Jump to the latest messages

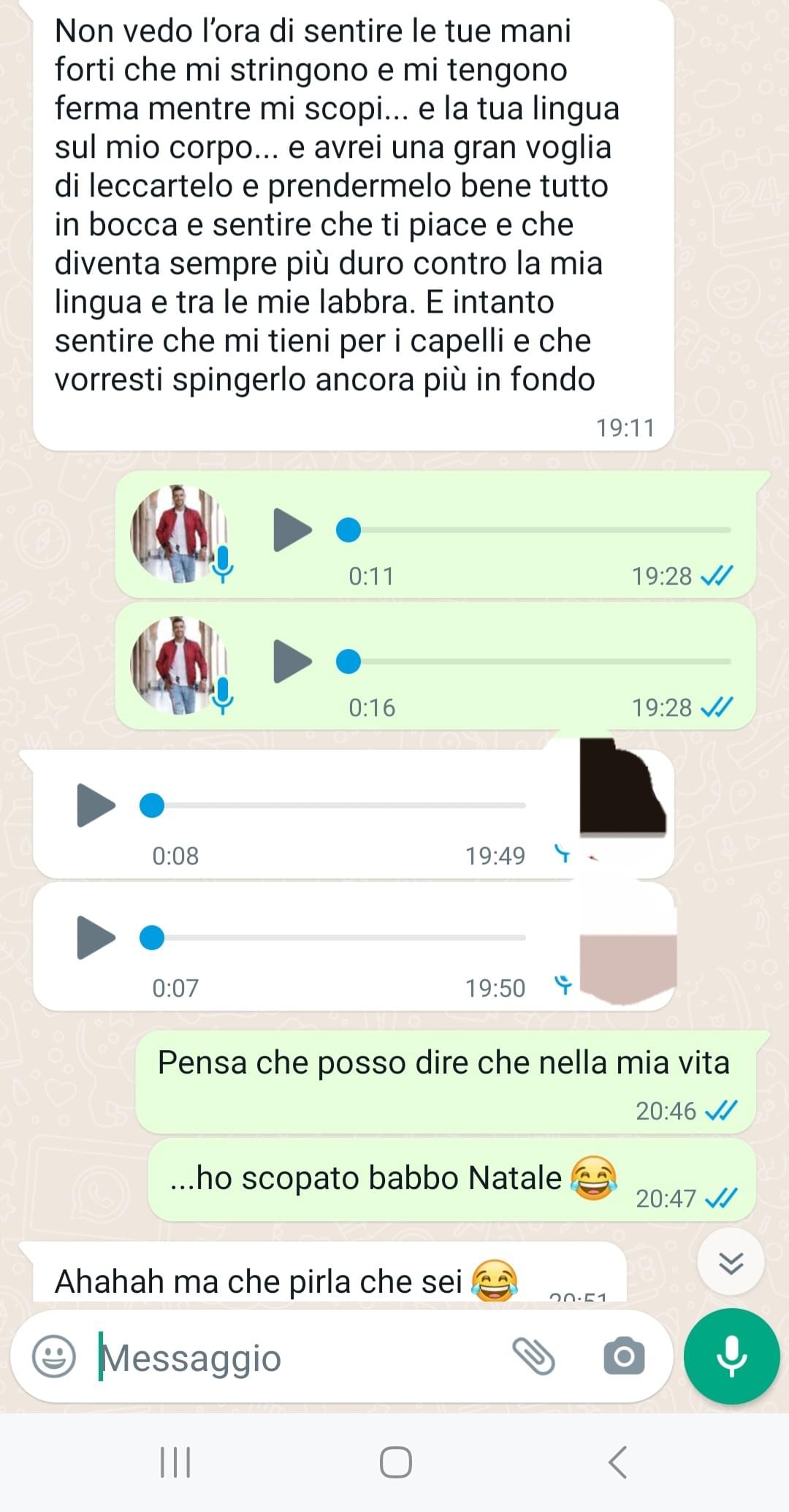[x=731, y=1262]
